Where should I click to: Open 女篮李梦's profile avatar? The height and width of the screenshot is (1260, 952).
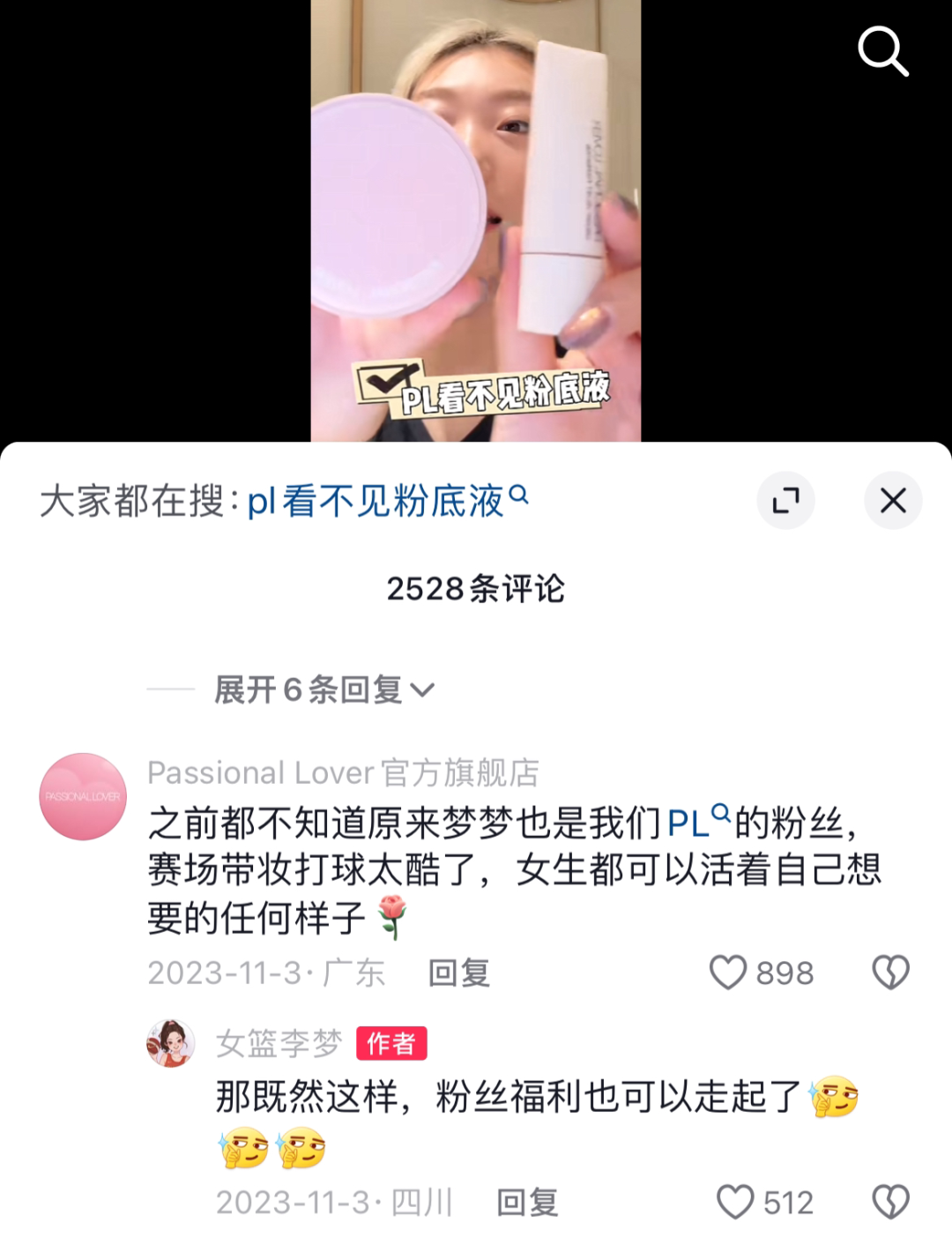coord(170,1043)
